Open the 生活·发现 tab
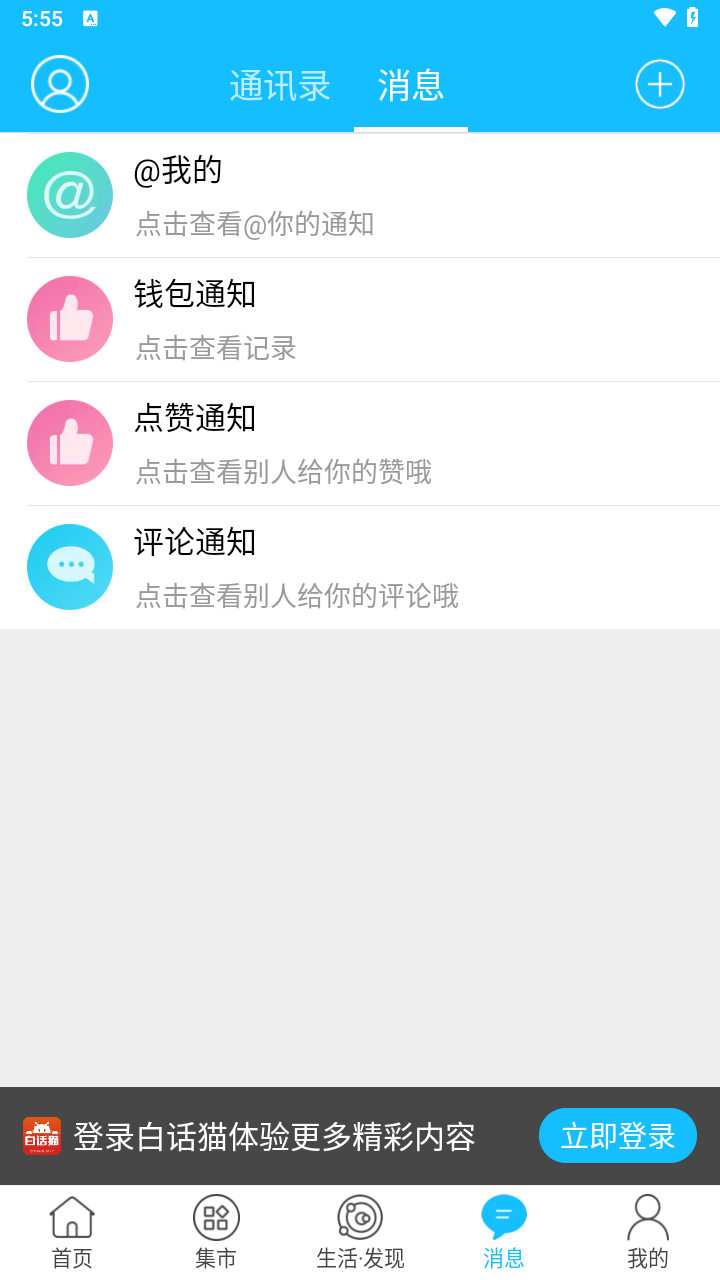The width and height of the screenshot is (720, 1280). tap(360, 1232)
